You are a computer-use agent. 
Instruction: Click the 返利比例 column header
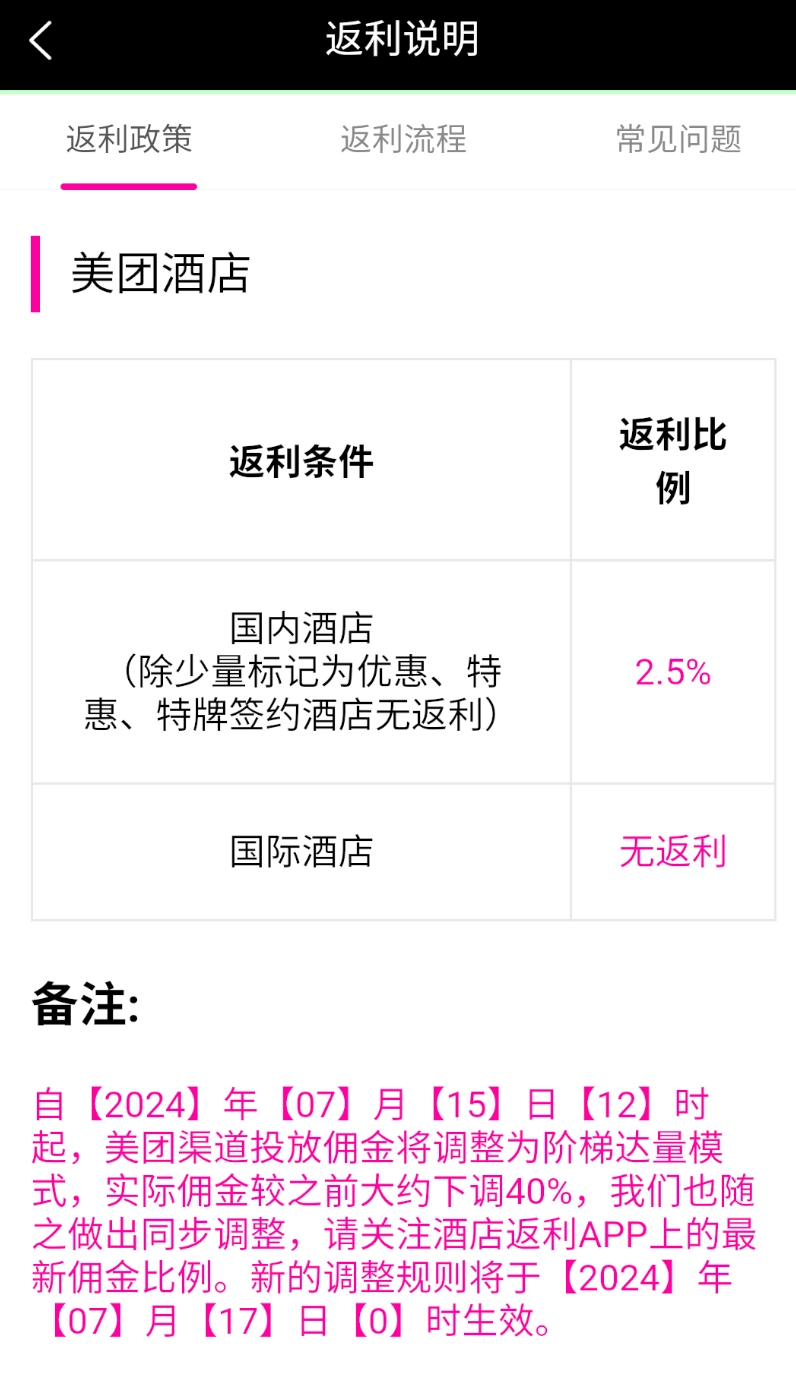point(673,458)
